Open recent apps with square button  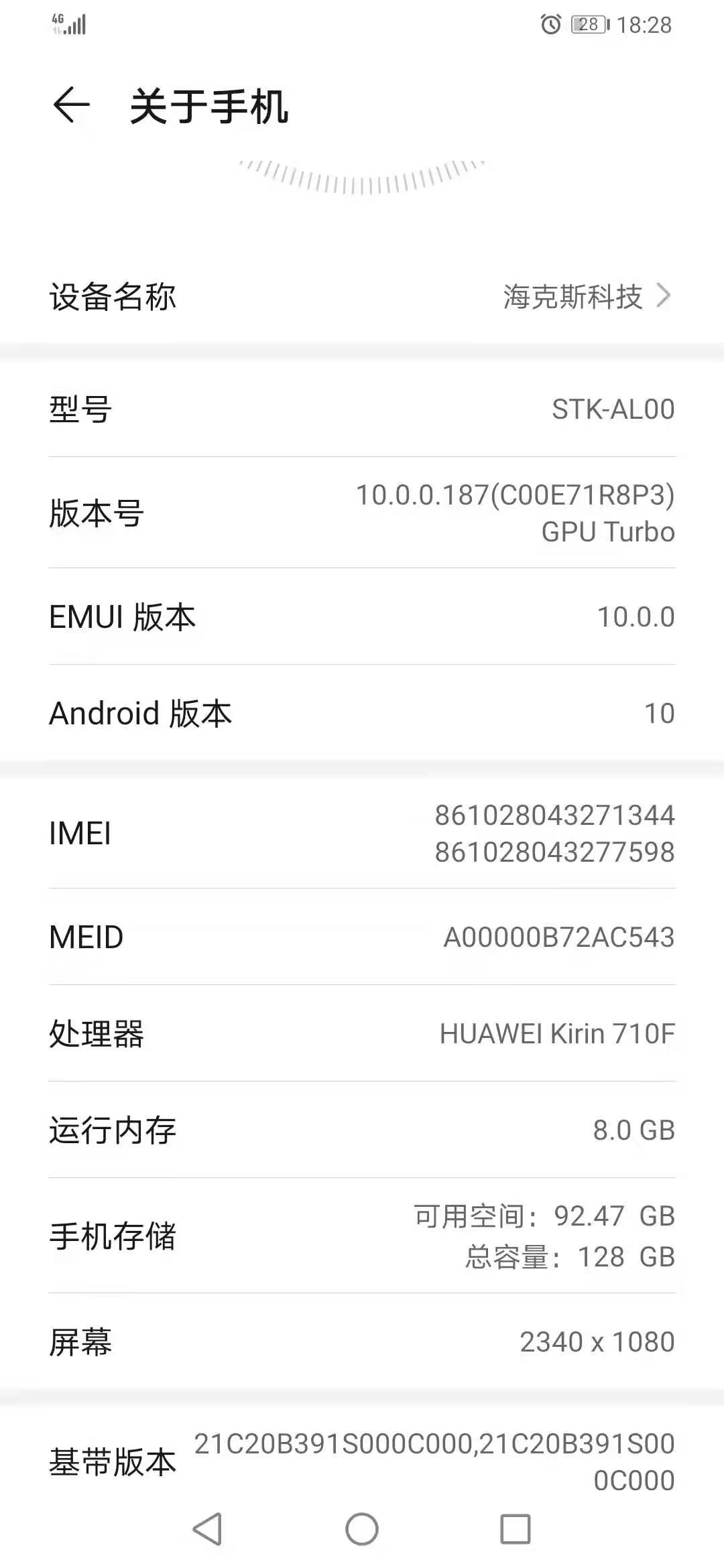tap(515, 1529)
